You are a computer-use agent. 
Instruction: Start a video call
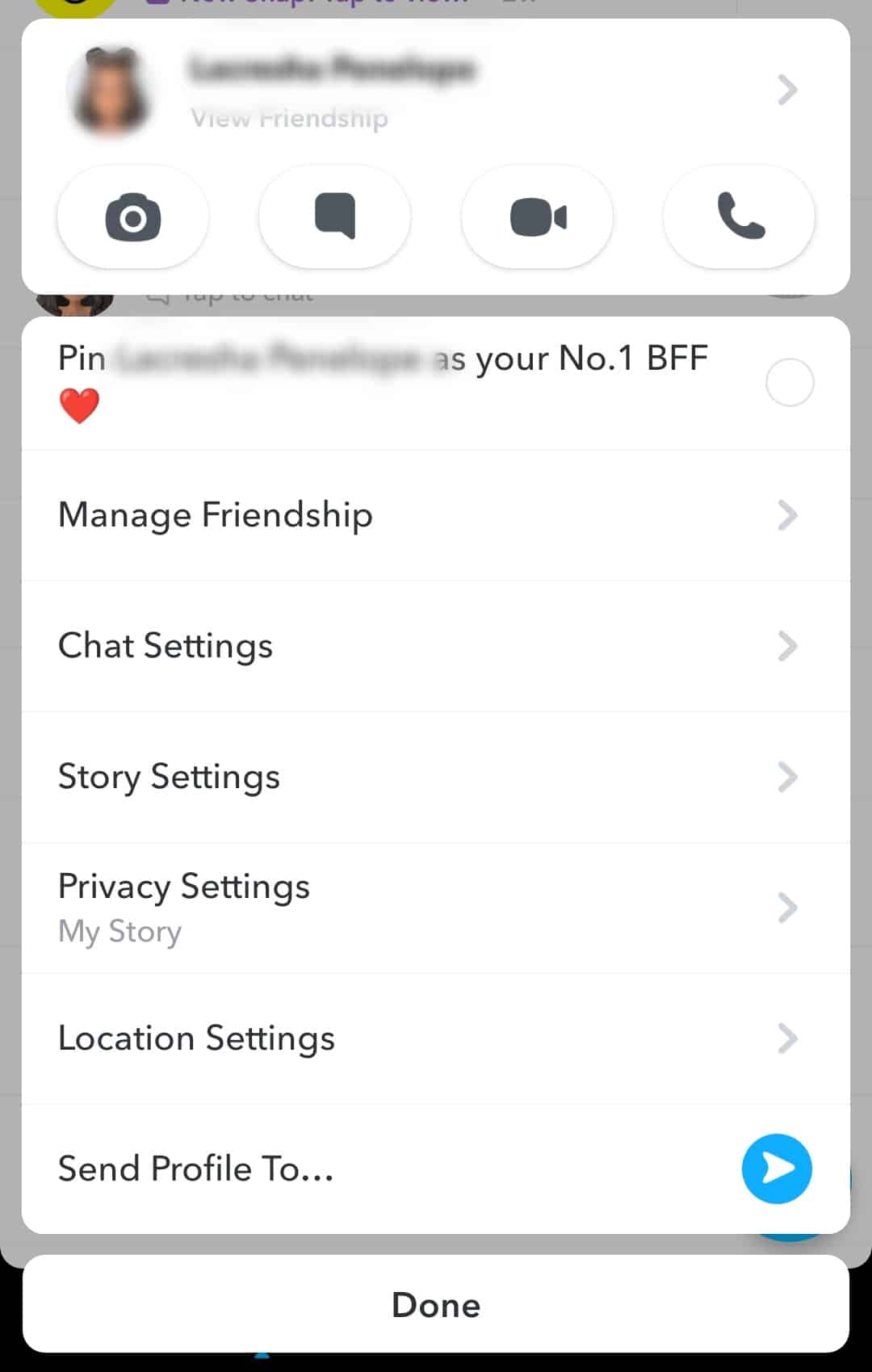coord(537,217)
